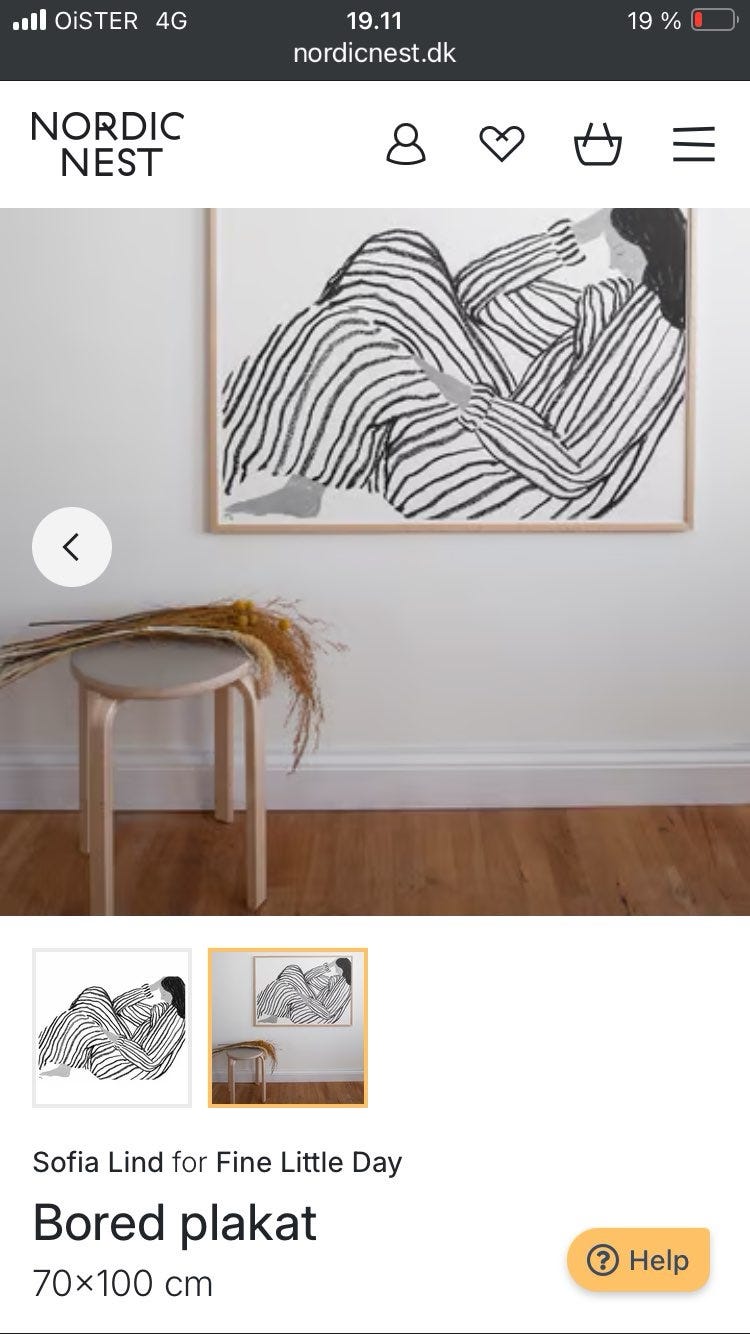750x1334 pixels.
Task: Open the wishlist heart icon
Action: point(501,144)
